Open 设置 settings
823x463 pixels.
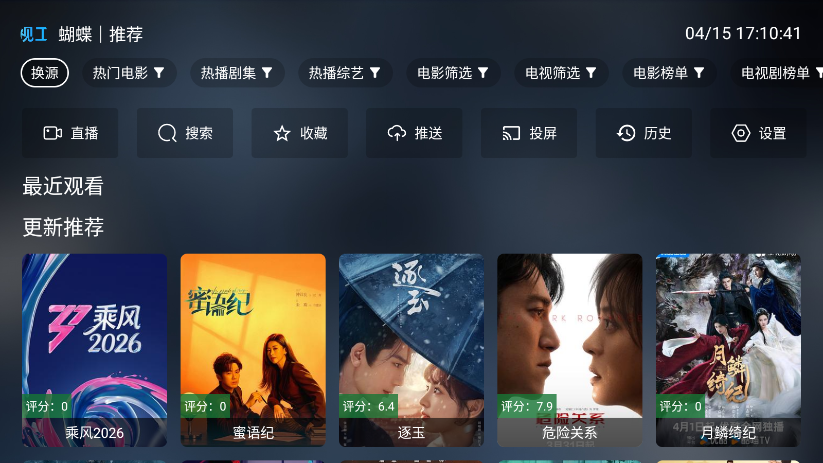[x=758, y=133]
